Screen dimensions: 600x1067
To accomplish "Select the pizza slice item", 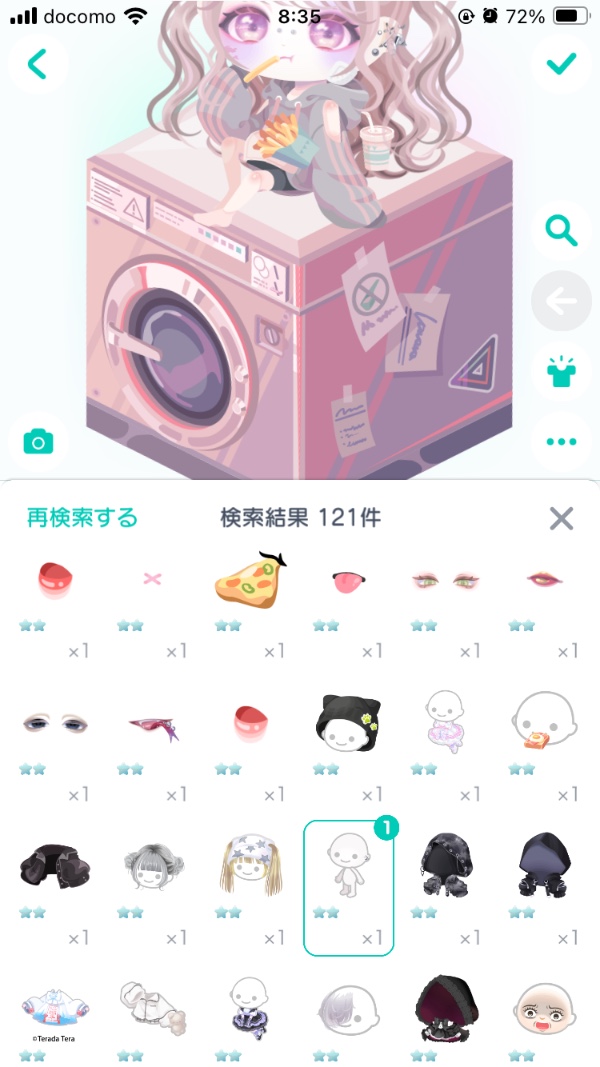I will point(250,580).
